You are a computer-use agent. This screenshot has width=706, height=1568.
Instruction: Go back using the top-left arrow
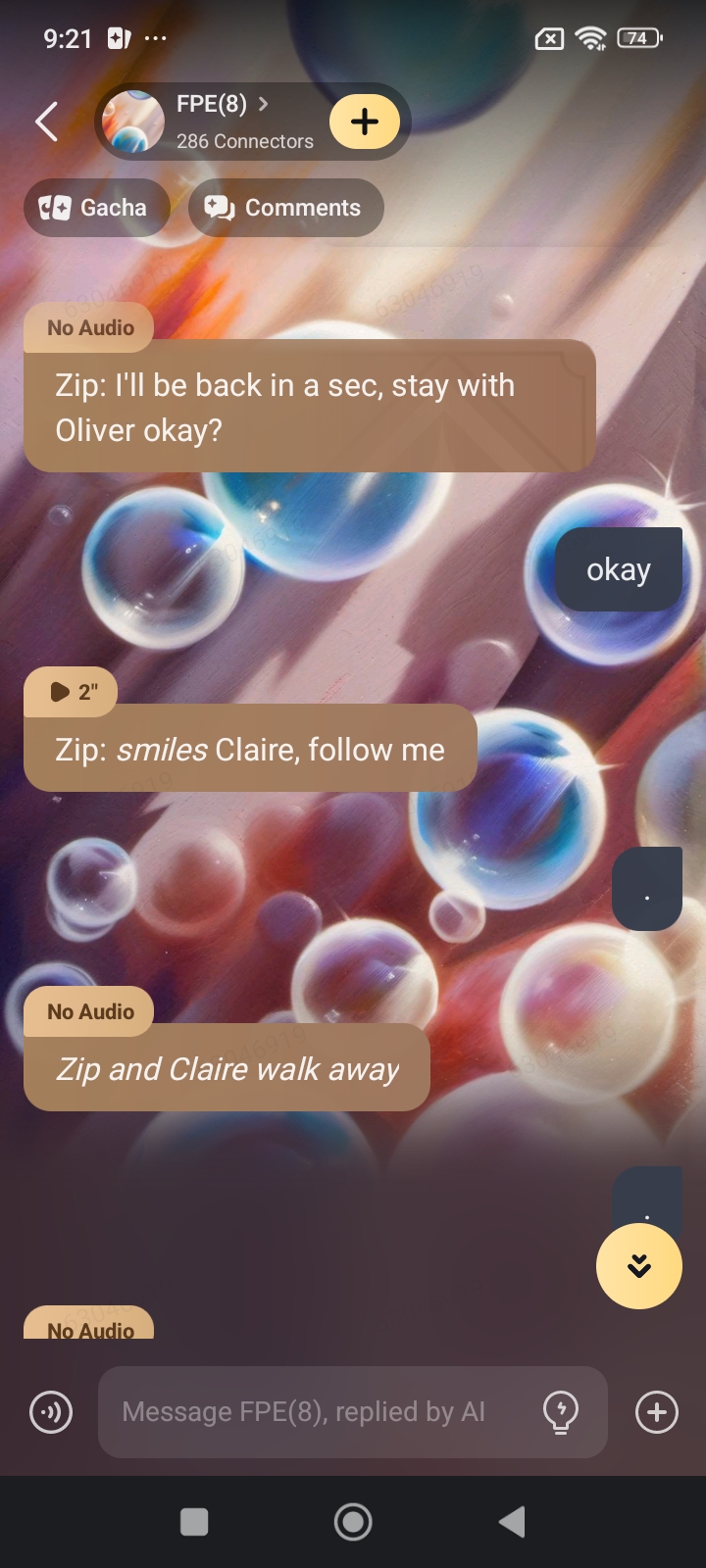pos(46,122)
